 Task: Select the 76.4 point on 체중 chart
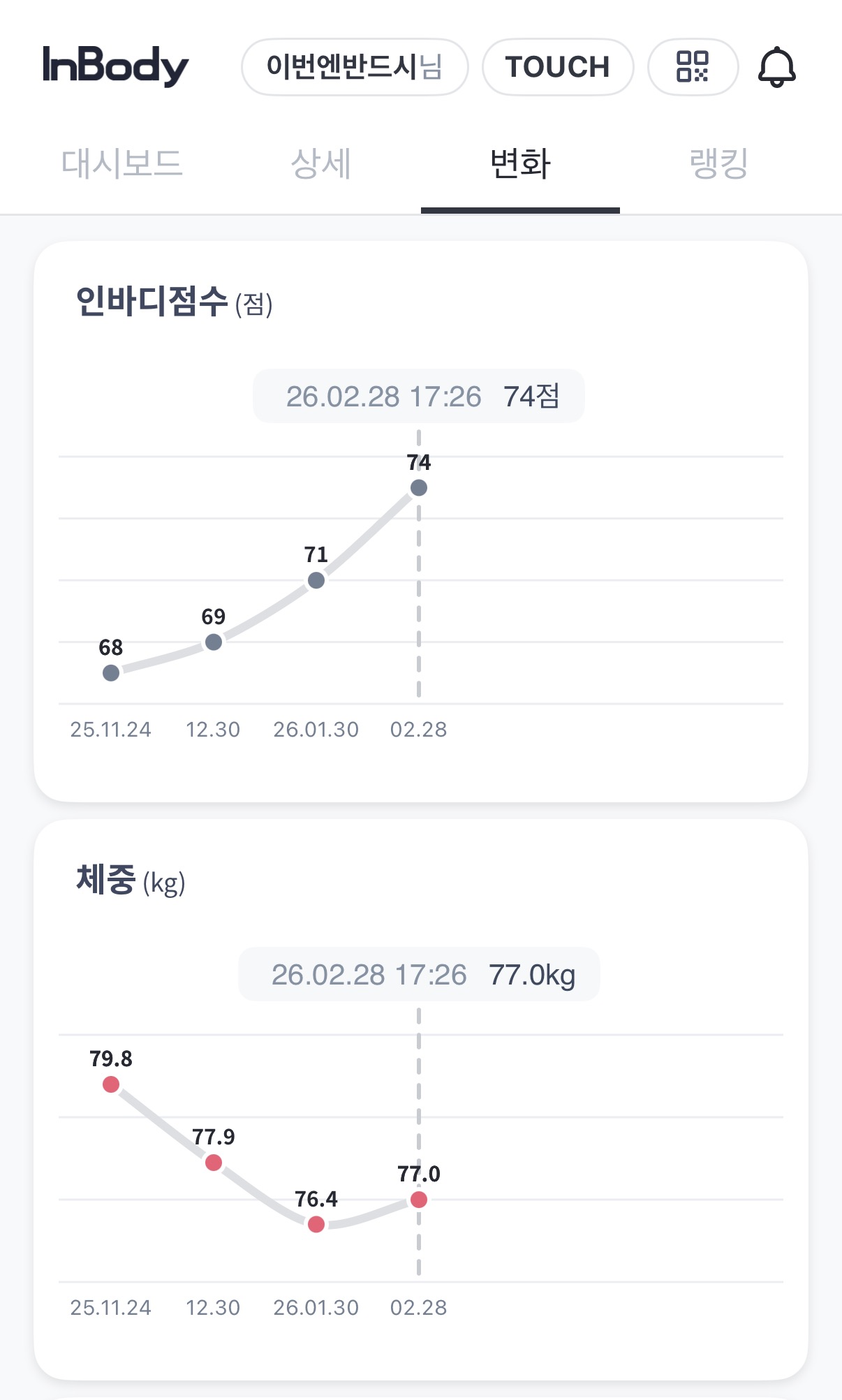point(316,1224)
